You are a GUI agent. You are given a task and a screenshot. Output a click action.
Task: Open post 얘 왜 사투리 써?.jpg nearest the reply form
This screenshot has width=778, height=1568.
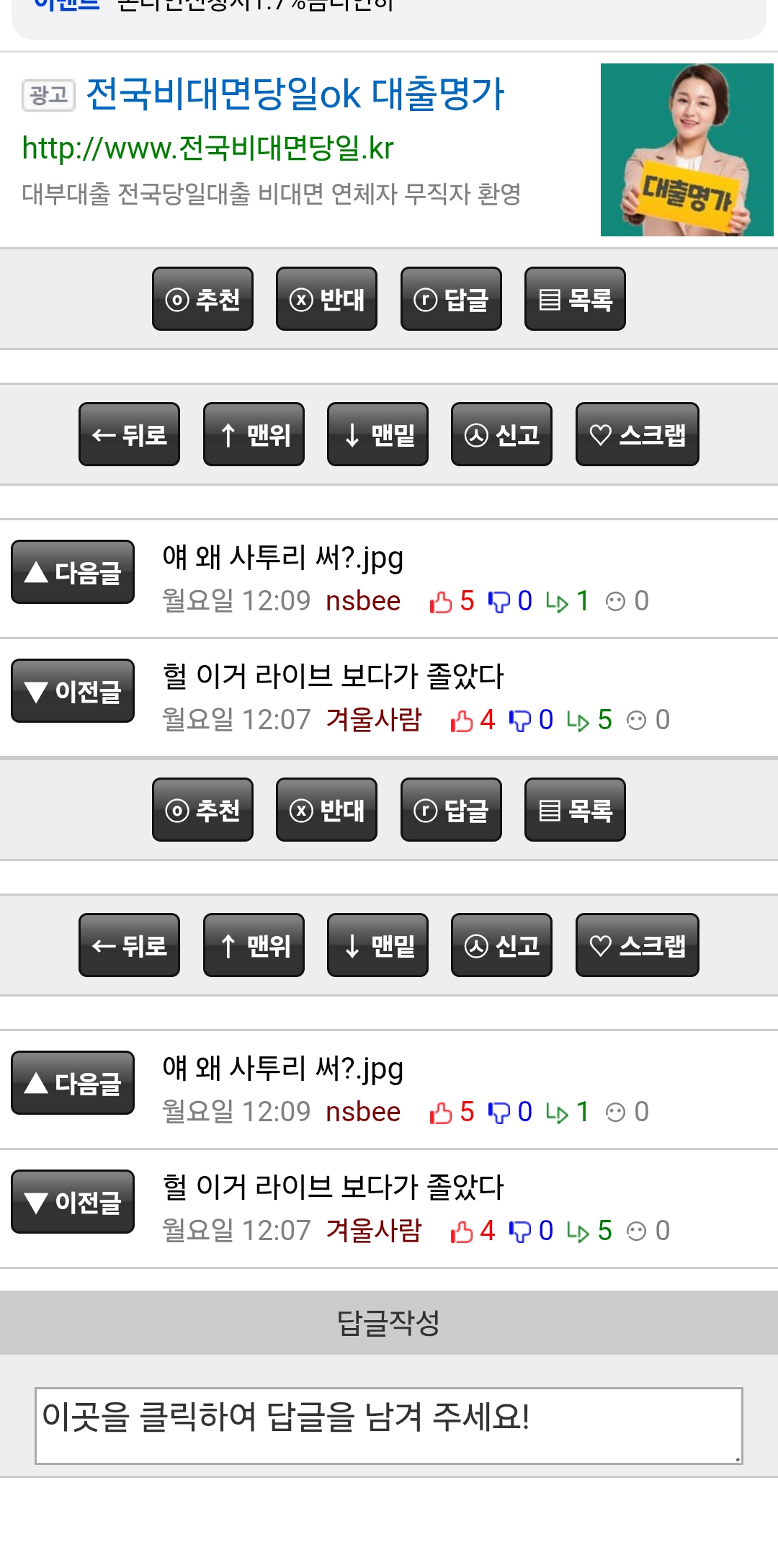pos(282,1069)
